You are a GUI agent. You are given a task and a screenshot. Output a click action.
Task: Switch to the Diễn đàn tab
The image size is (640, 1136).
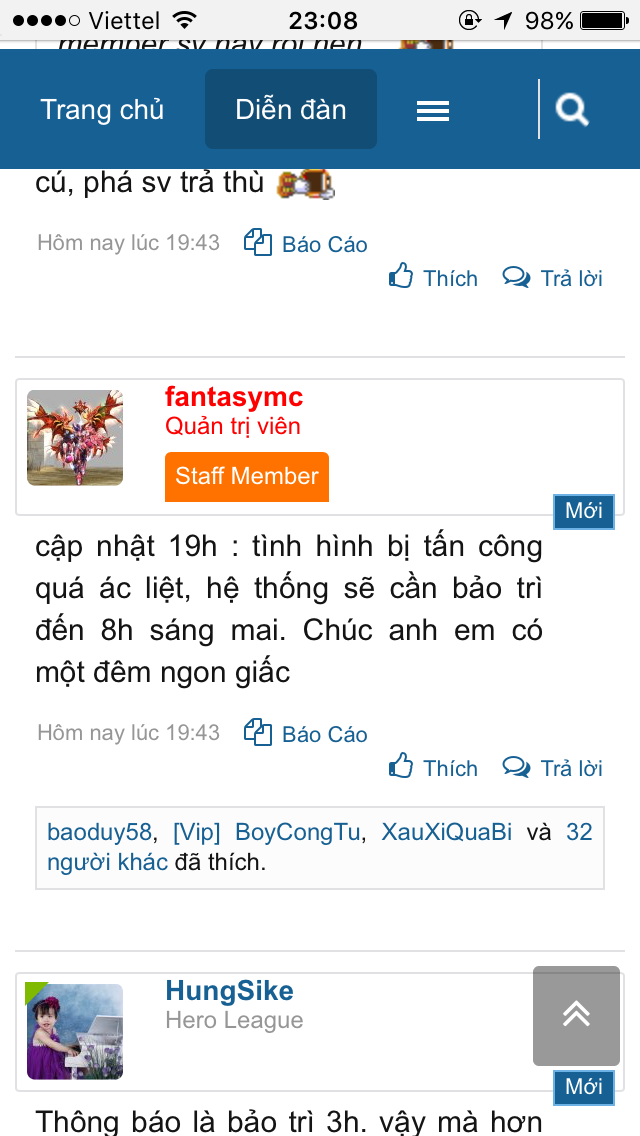tap(291, 110)
